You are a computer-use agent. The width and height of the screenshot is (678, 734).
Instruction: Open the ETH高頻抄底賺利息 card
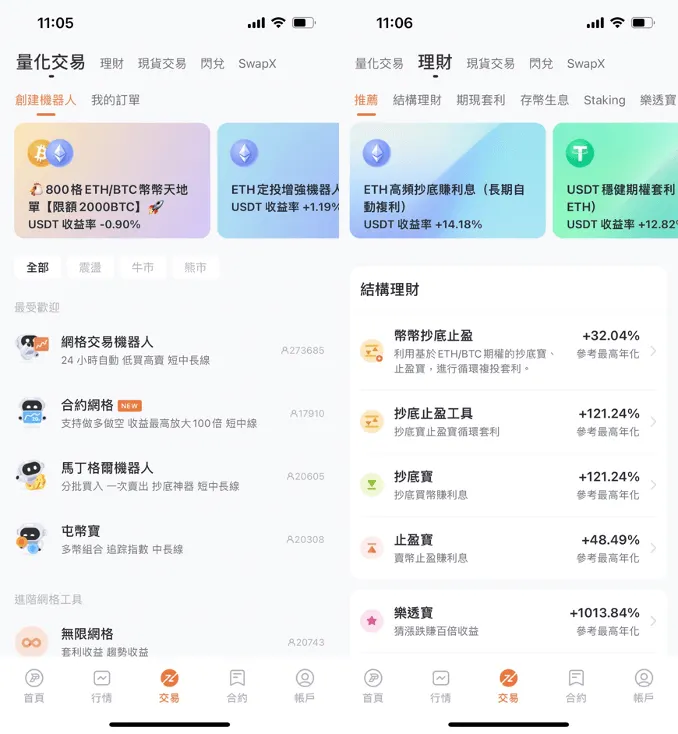[x=447, y=181]
